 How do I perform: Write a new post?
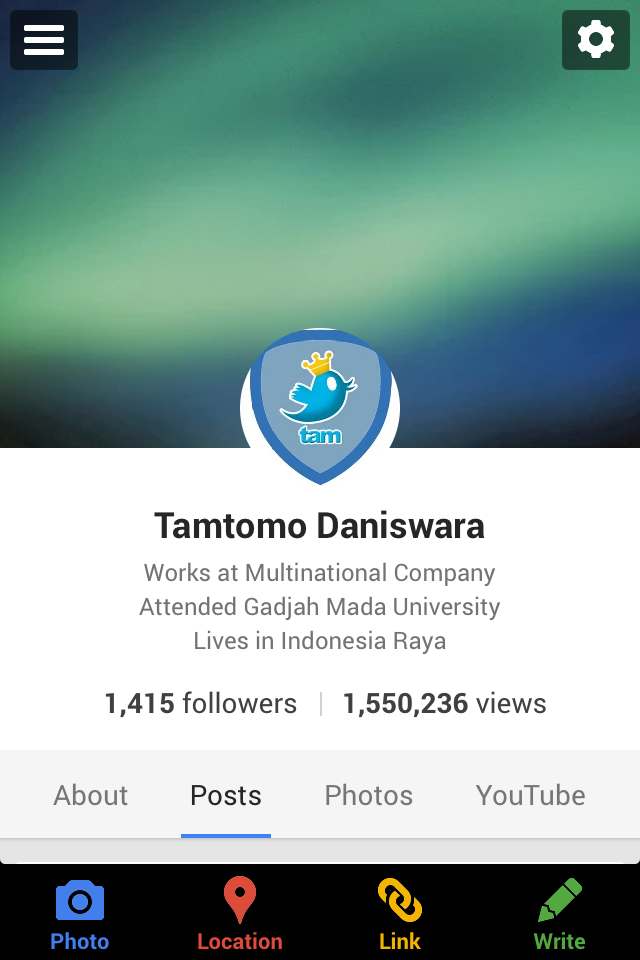click(559, 915)
